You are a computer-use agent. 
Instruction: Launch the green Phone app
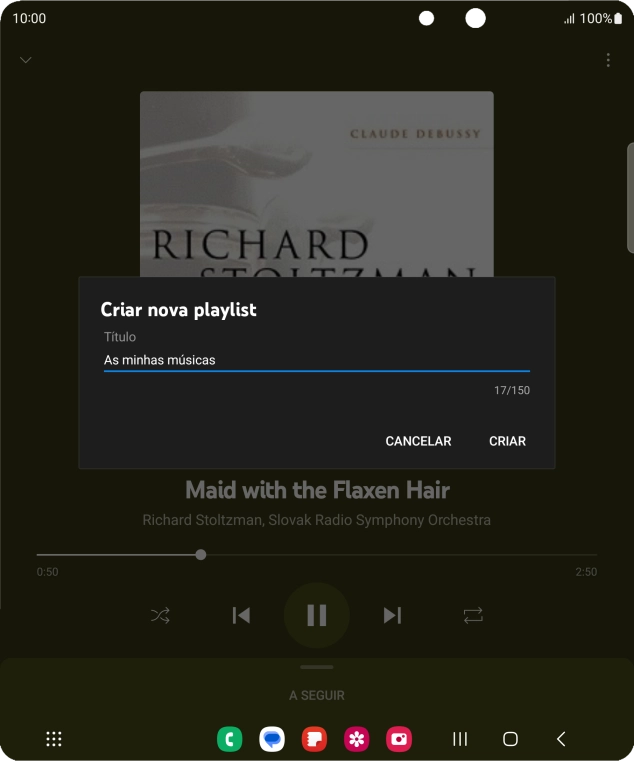[x=230, y=739]
